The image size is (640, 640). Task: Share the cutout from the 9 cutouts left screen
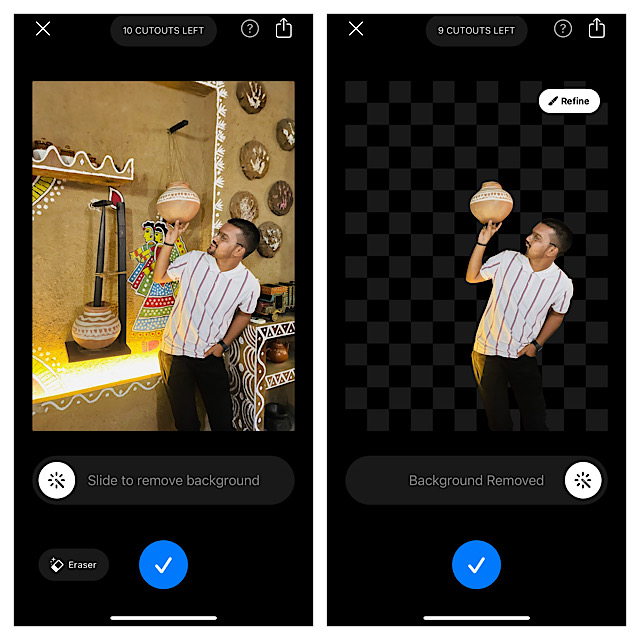click(597, 28)
